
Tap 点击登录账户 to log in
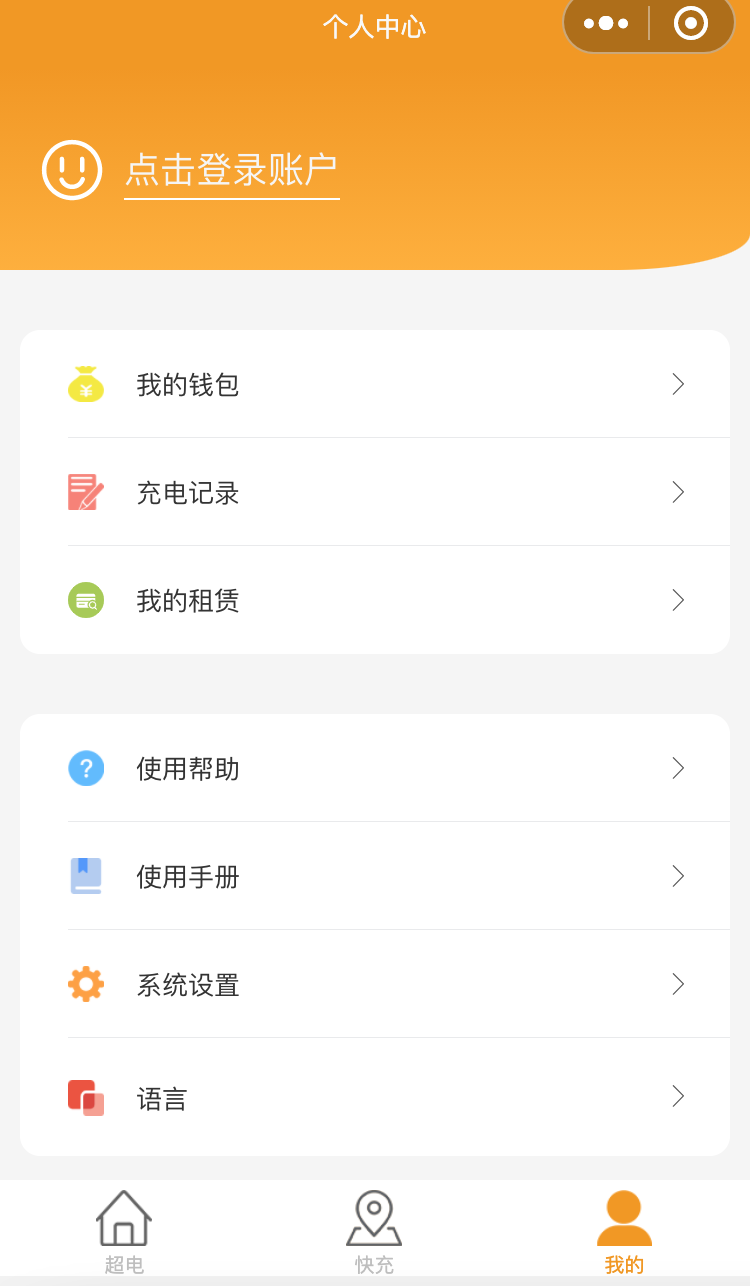click(x=232, y=170)
